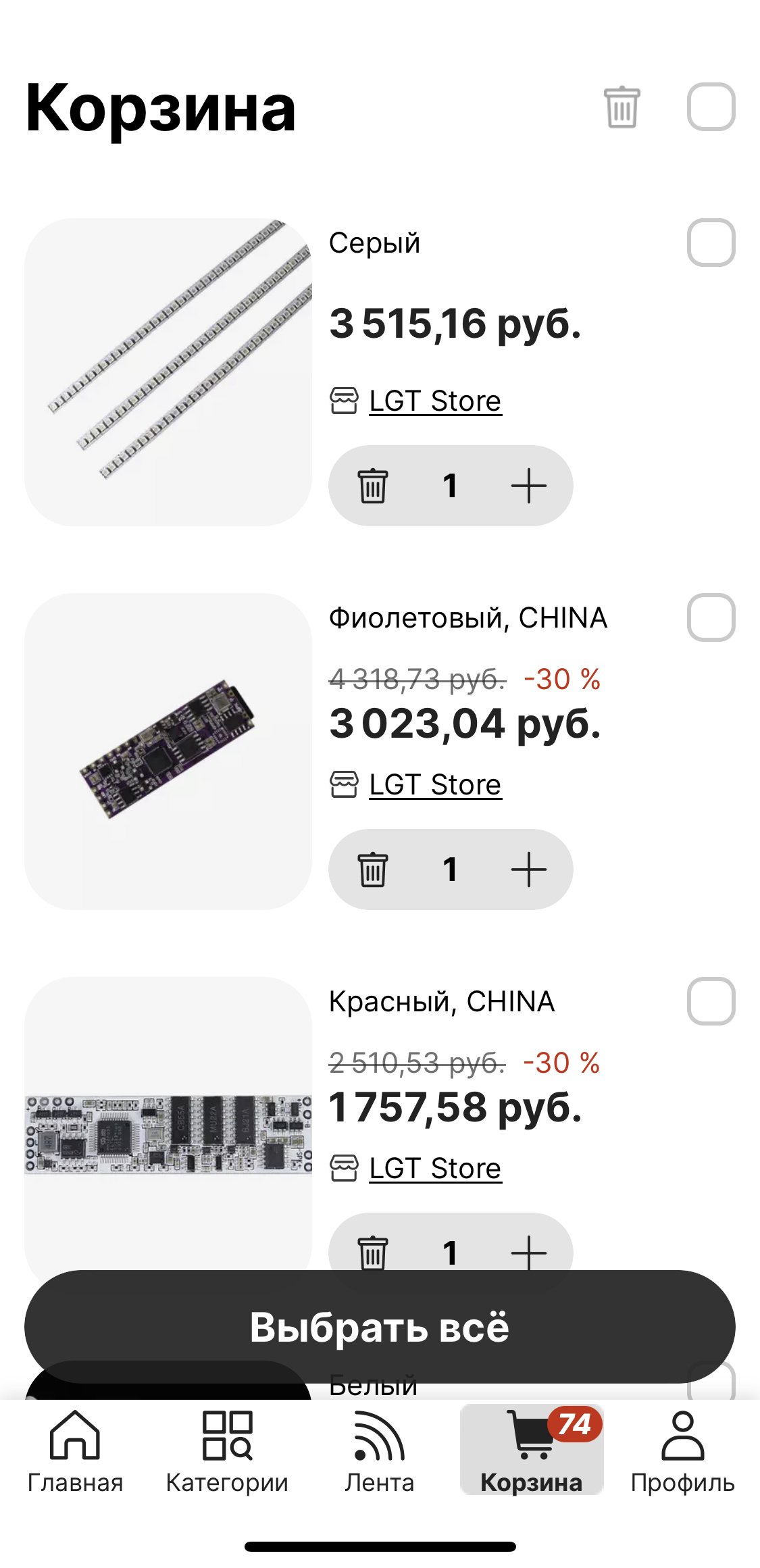Open the Серый LED strip product image

[168, 372]
